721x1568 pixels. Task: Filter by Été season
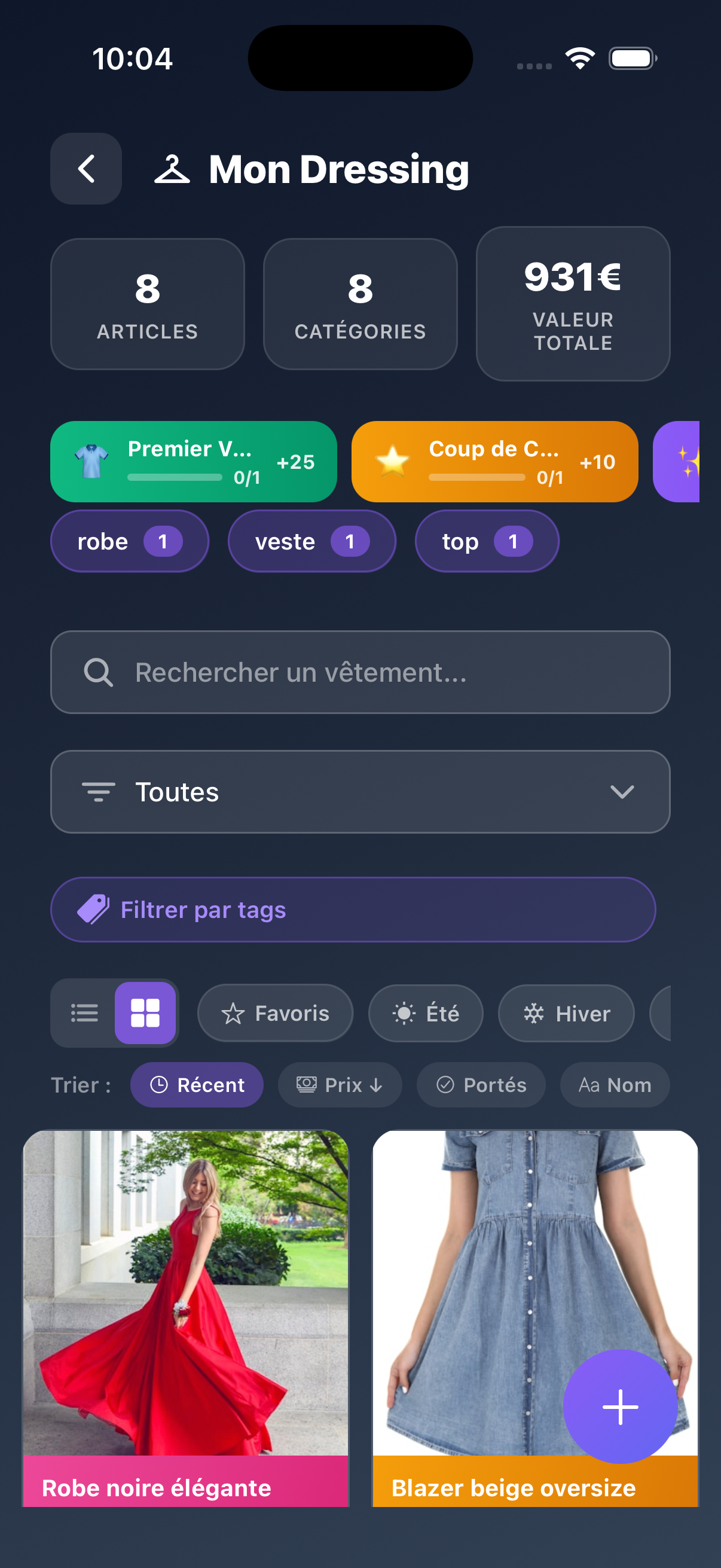coord(425,1013)
